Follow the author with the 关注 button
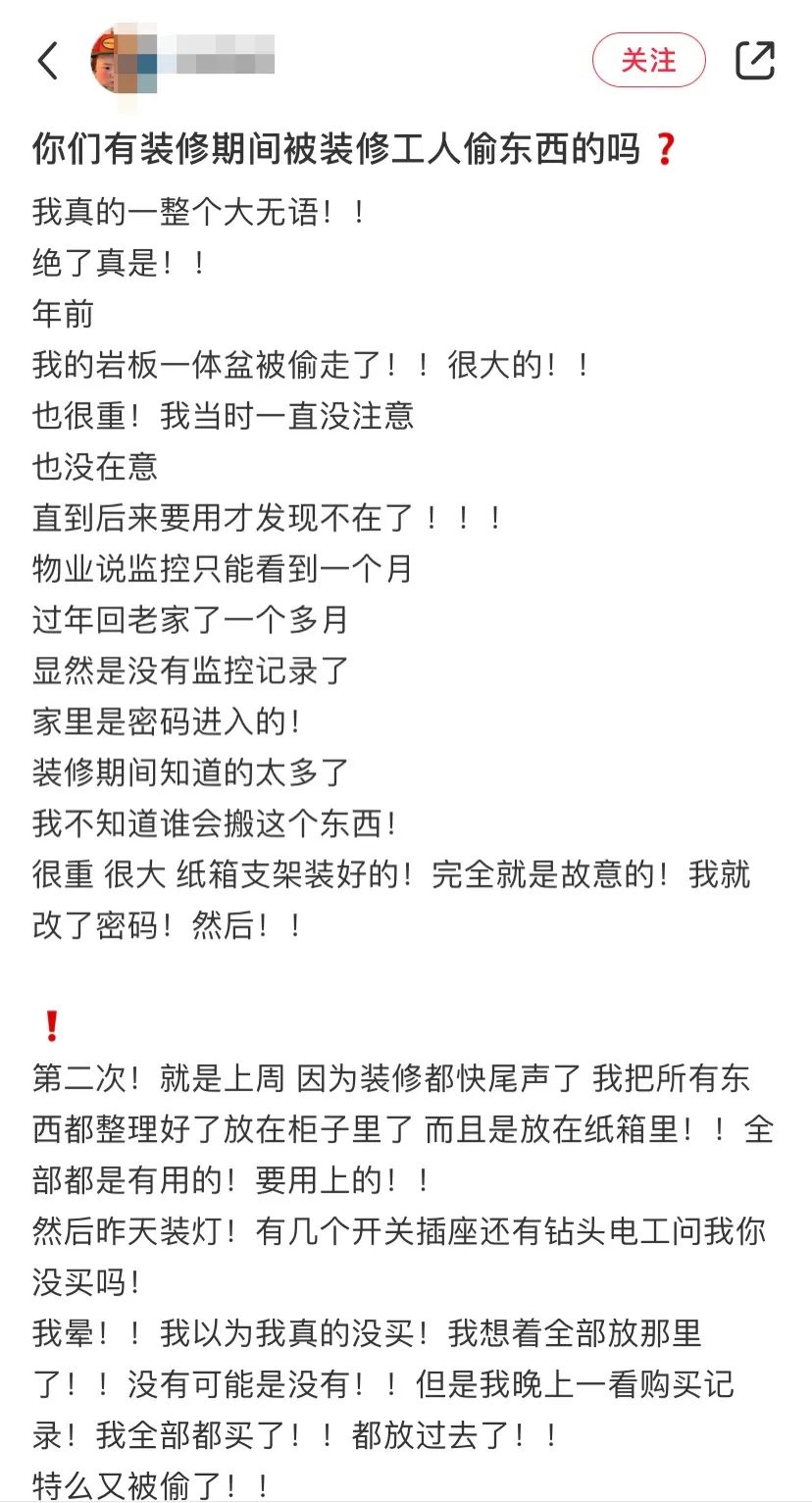Screen dimensions: 812x1503 coord(648,61)
